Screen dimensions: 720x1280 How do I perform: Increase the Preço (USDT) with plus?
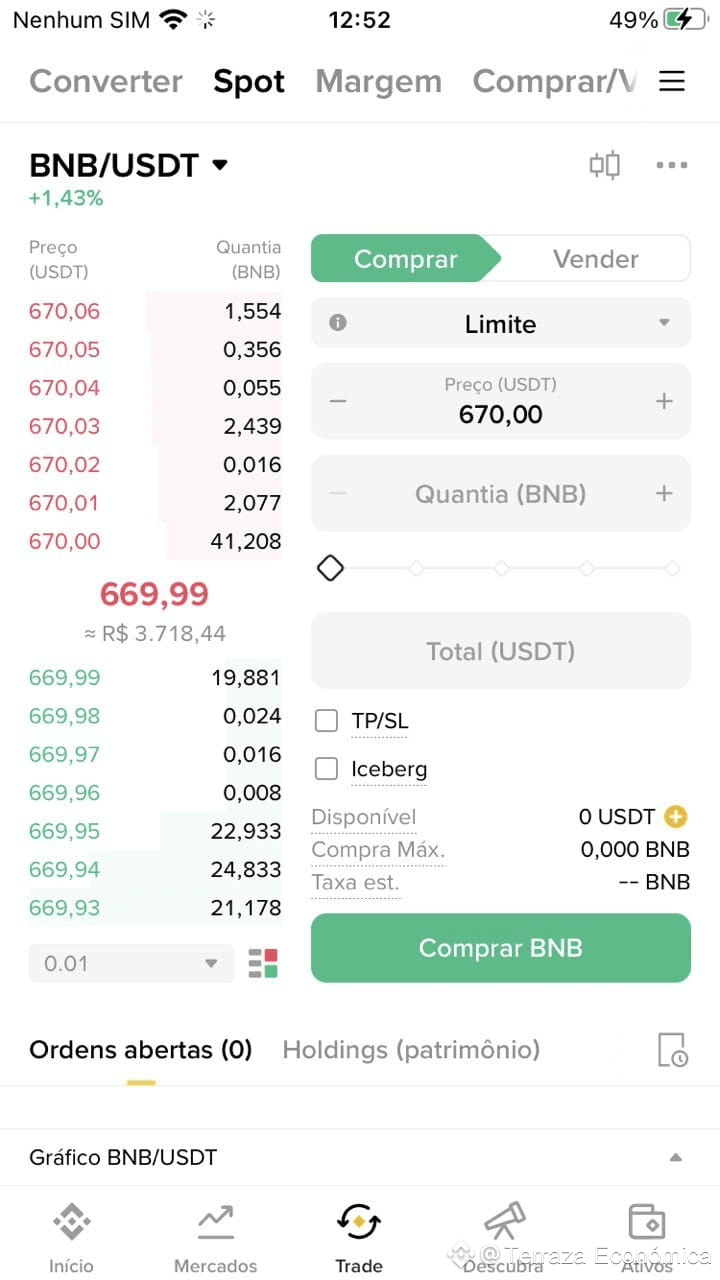pyautogui.click(x=664, y=401)
